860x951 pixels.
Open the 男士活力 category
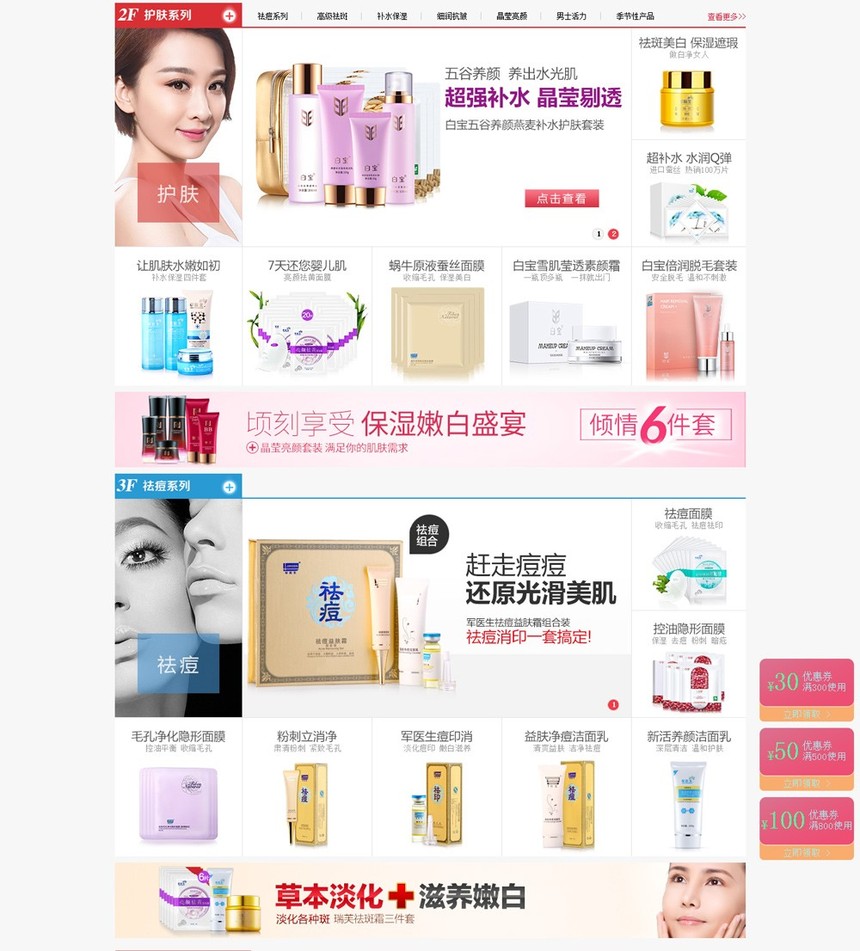571,16
